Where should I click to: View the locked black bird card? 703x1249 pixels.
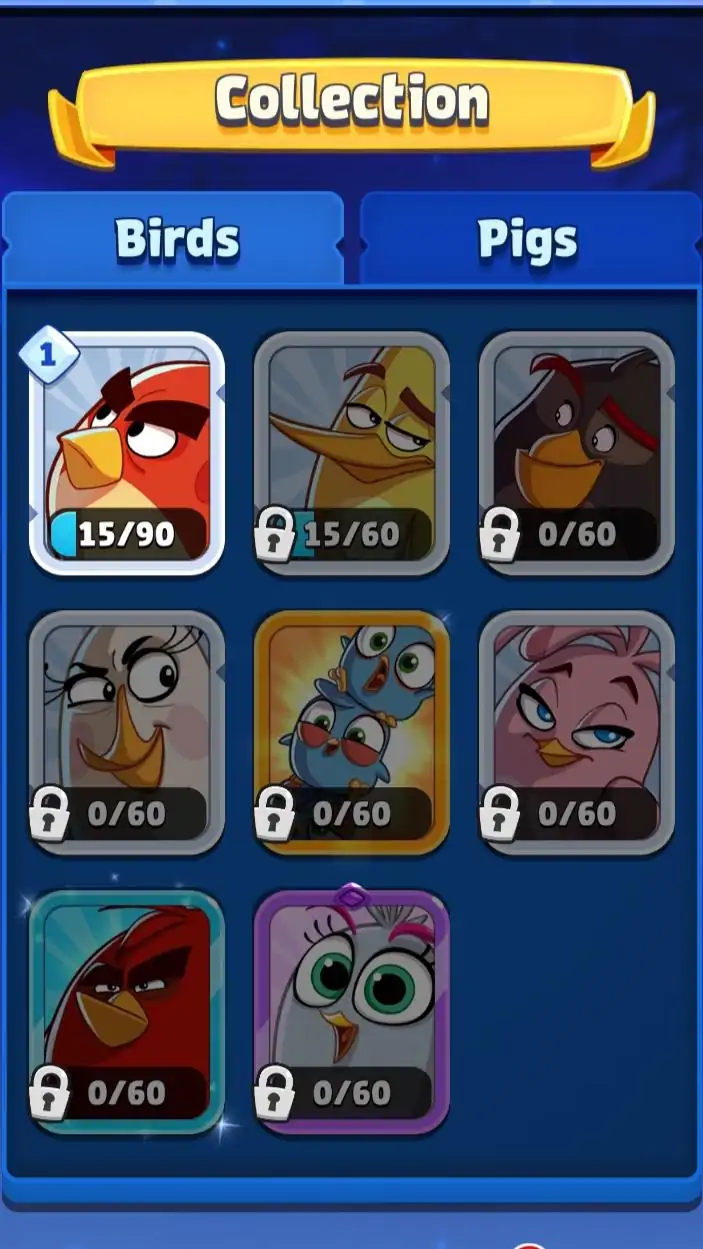[x=577, y=452]
